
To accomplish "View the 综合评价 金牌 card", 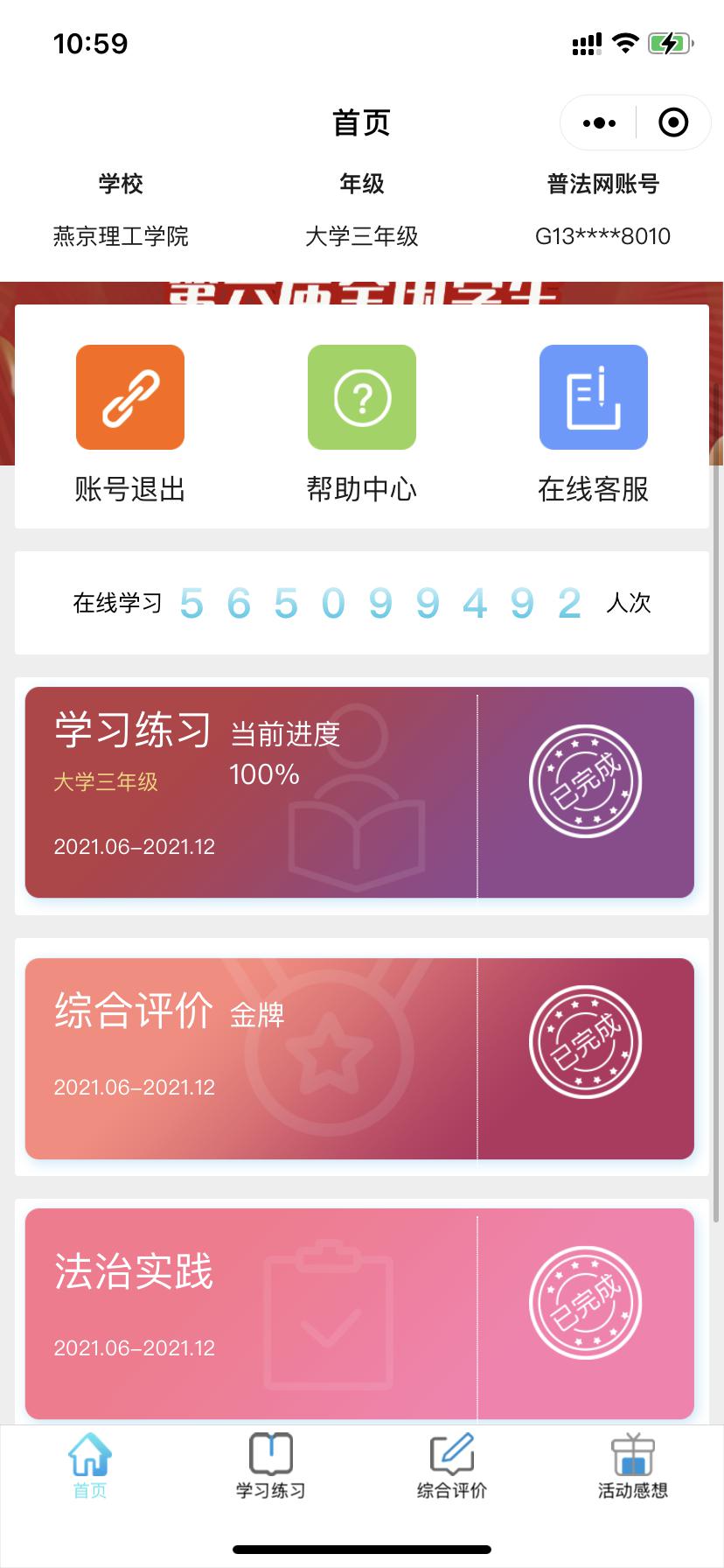I will point(359,1058).
